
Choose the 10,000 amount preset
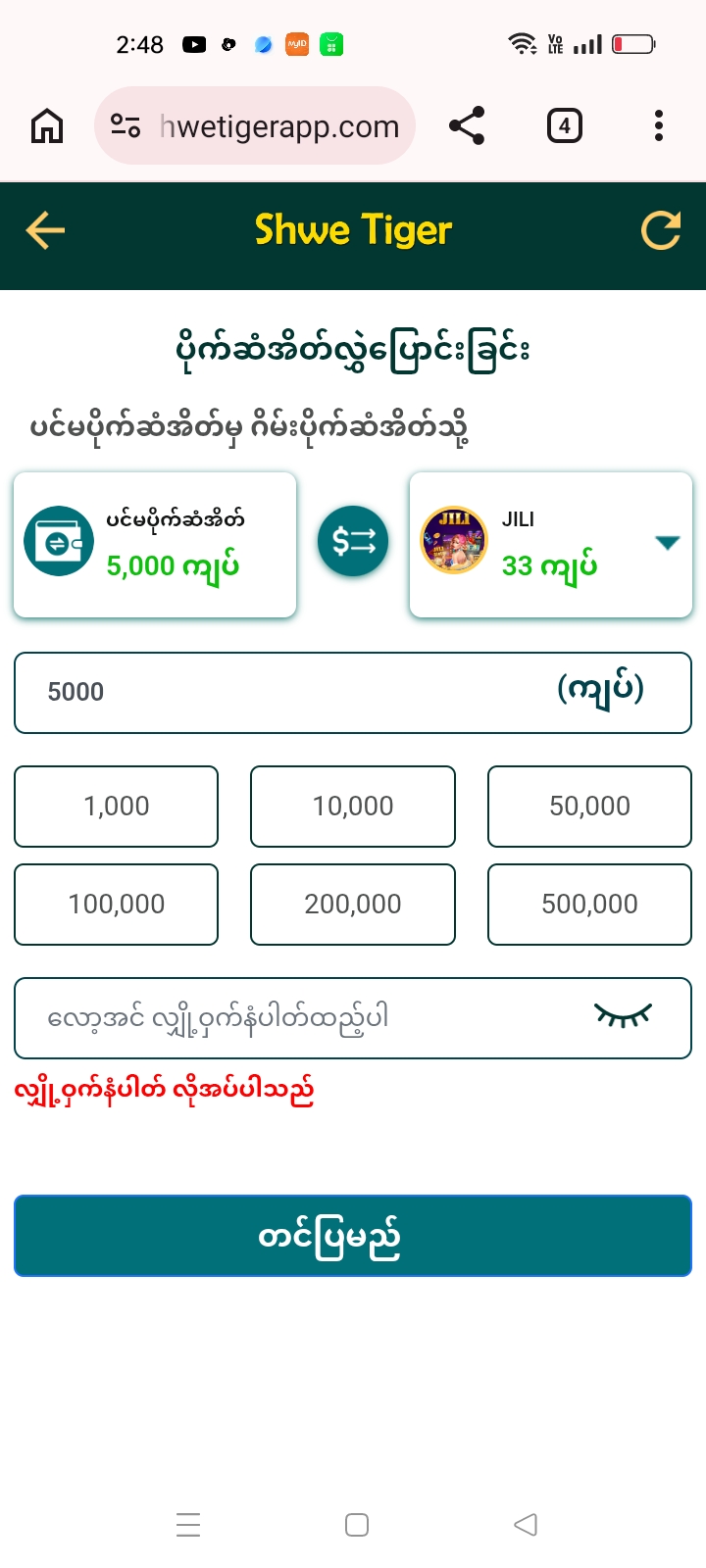pos(353,807)
